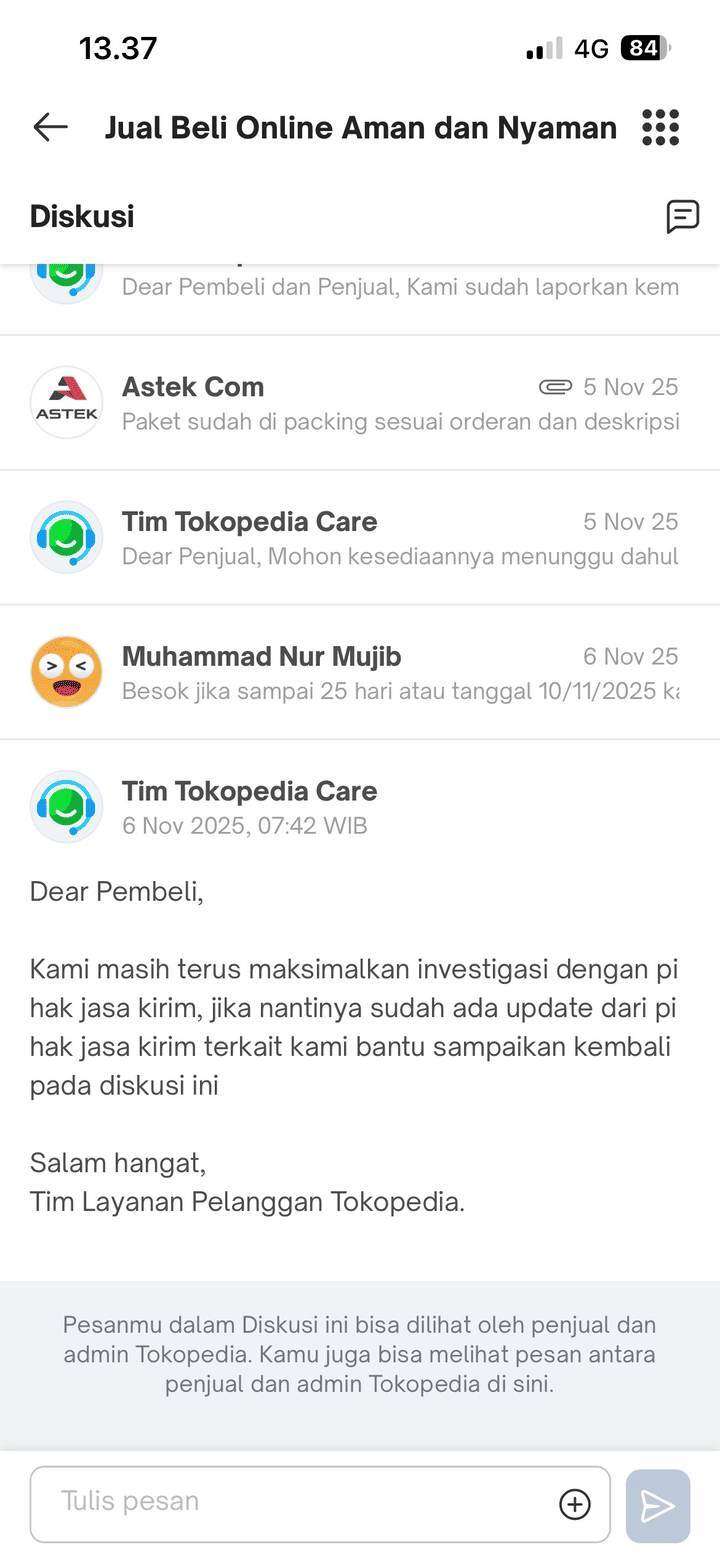Open the nine-dot grid menu
This screenshot has height=1558, width=720.
pos(660,127)
